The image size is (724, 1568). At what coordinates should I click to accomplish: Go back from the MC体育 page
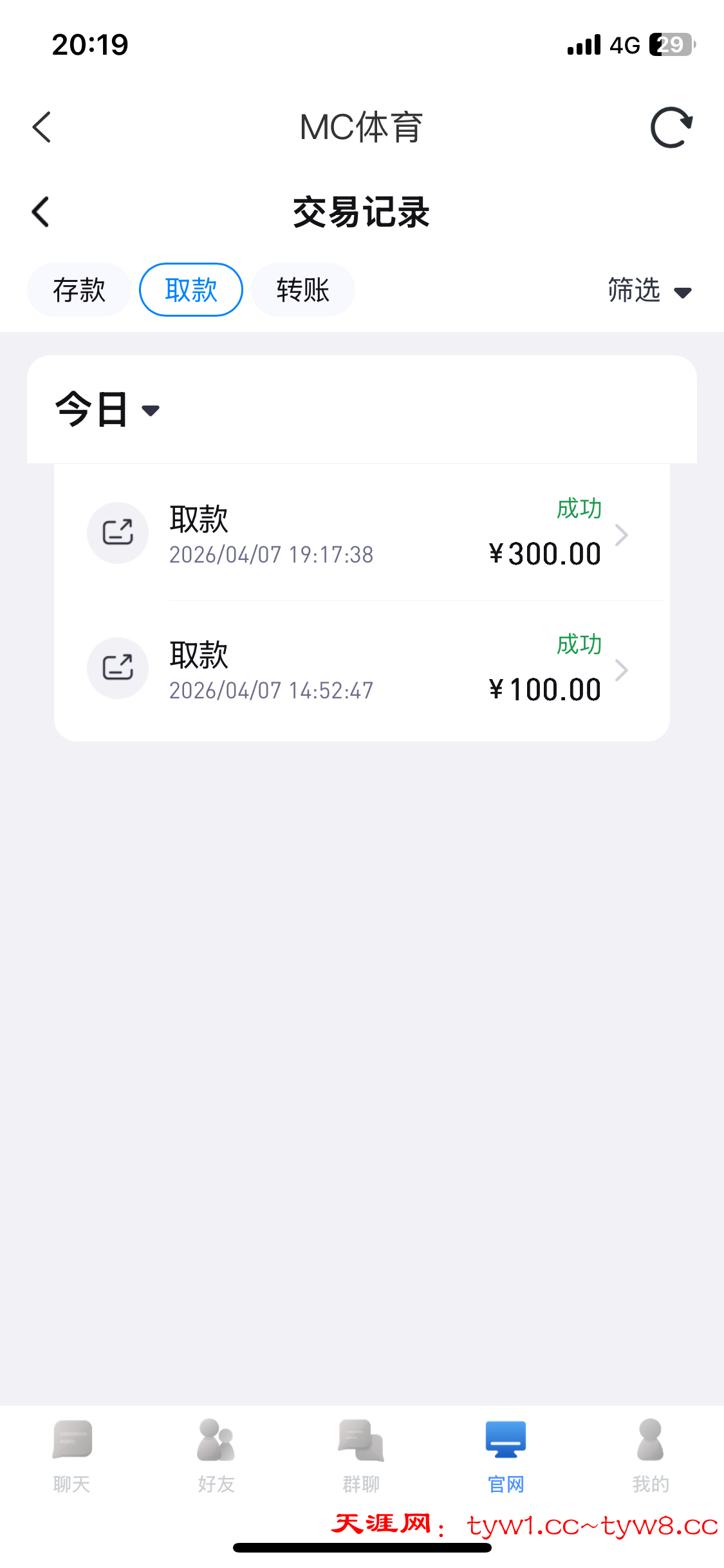coord(42,127)
